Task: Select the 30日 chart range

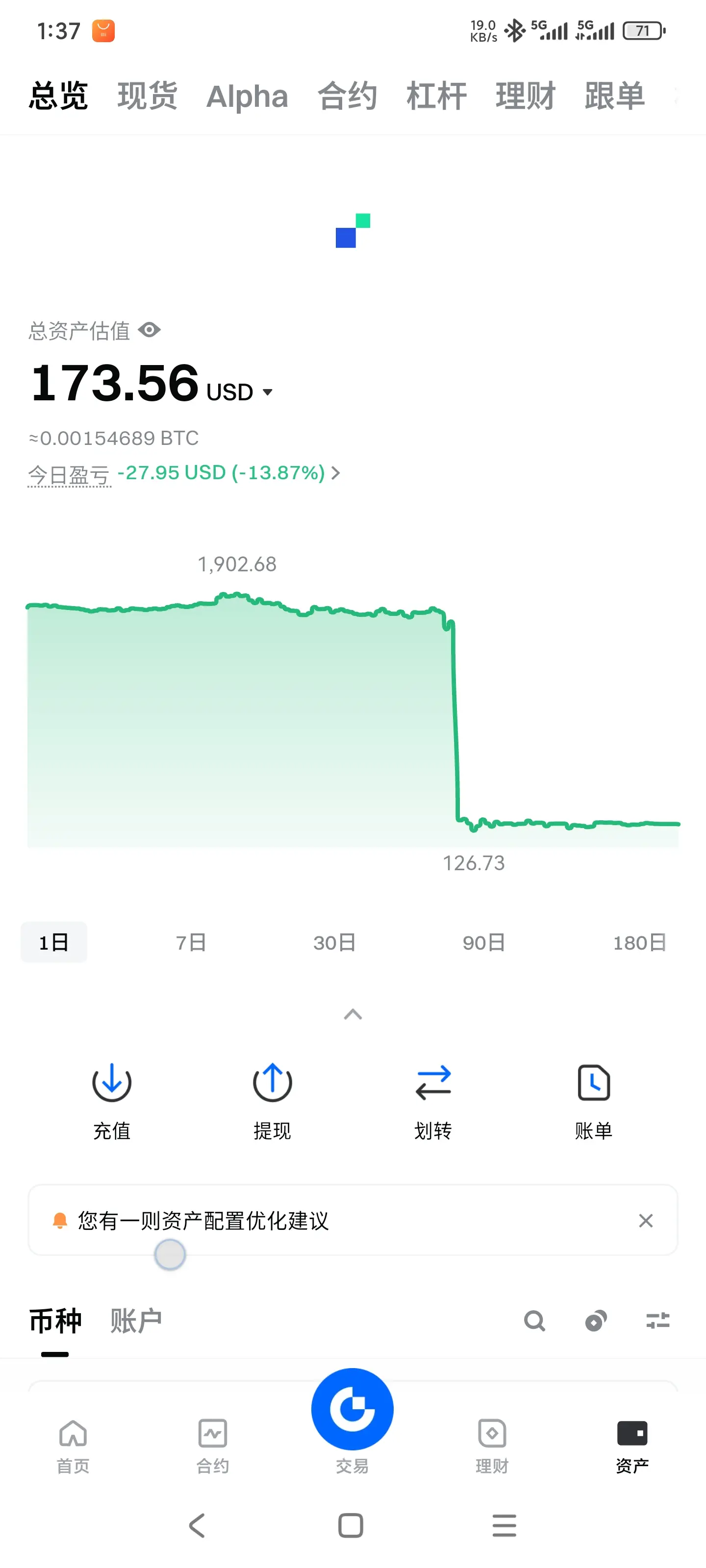Action: (334, 942)
